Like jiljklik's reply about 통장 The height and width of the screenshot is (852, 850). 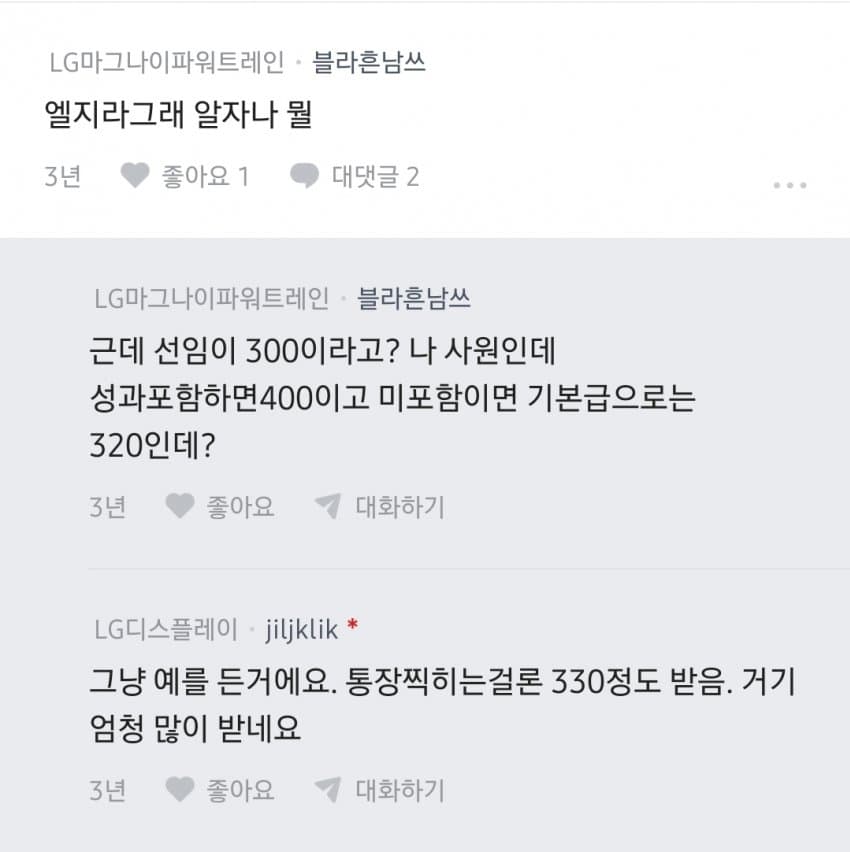(220, 790)
